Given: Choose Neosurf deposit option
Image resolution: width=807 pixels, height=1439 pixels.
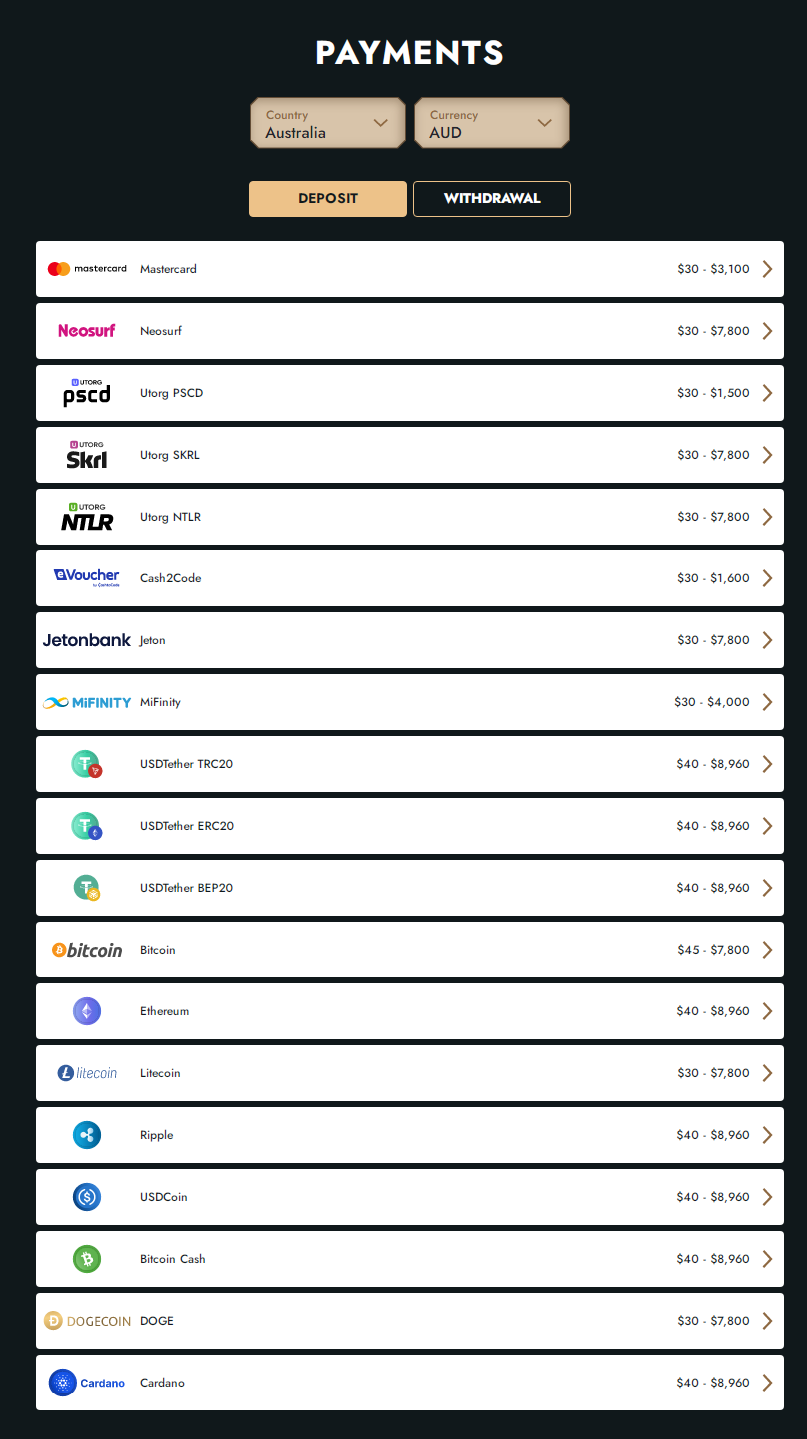Looking at the screenshot, I should pyautogui.click(x=410, y=331).
